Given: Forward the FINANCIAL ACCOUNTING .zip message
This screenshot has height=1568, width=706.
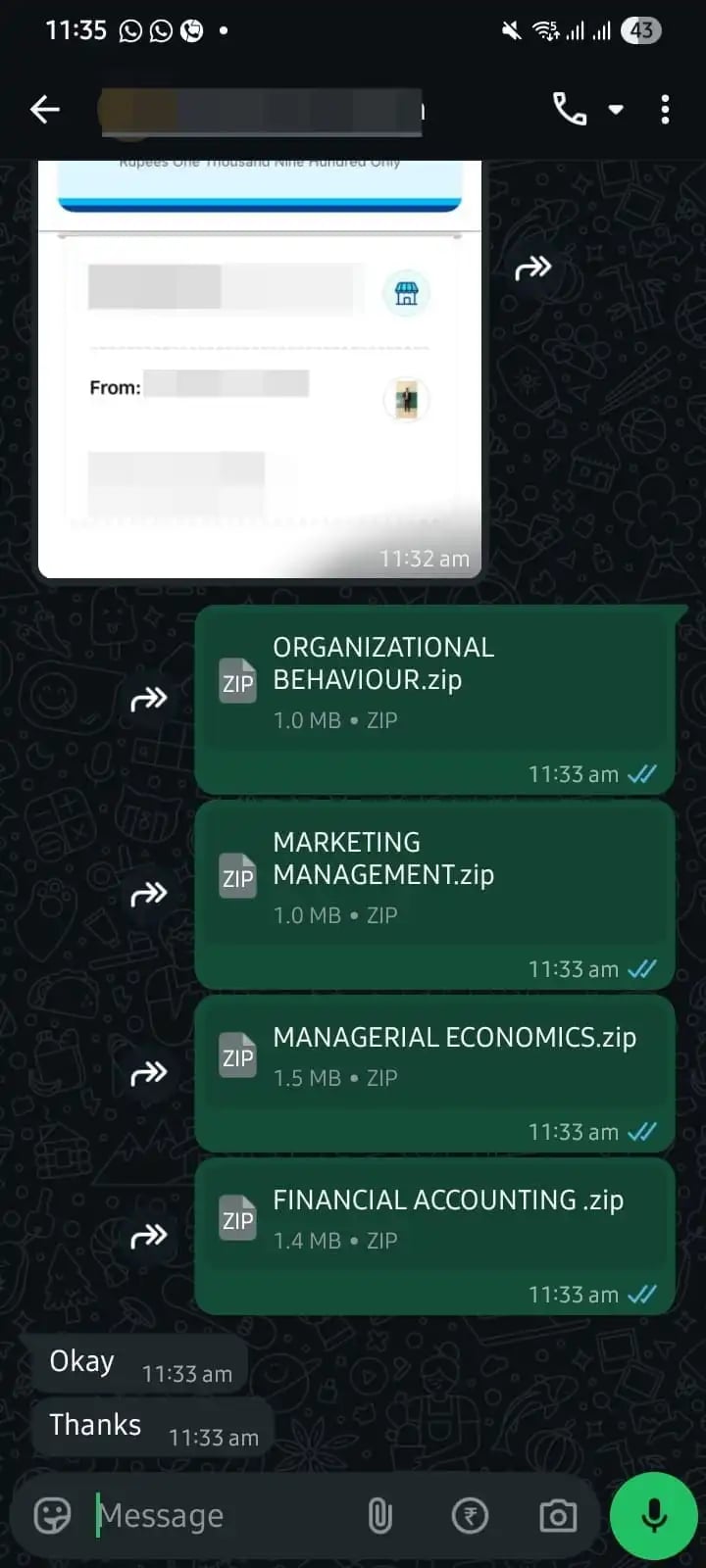Looking at the screenshot, I should 149,1236.
